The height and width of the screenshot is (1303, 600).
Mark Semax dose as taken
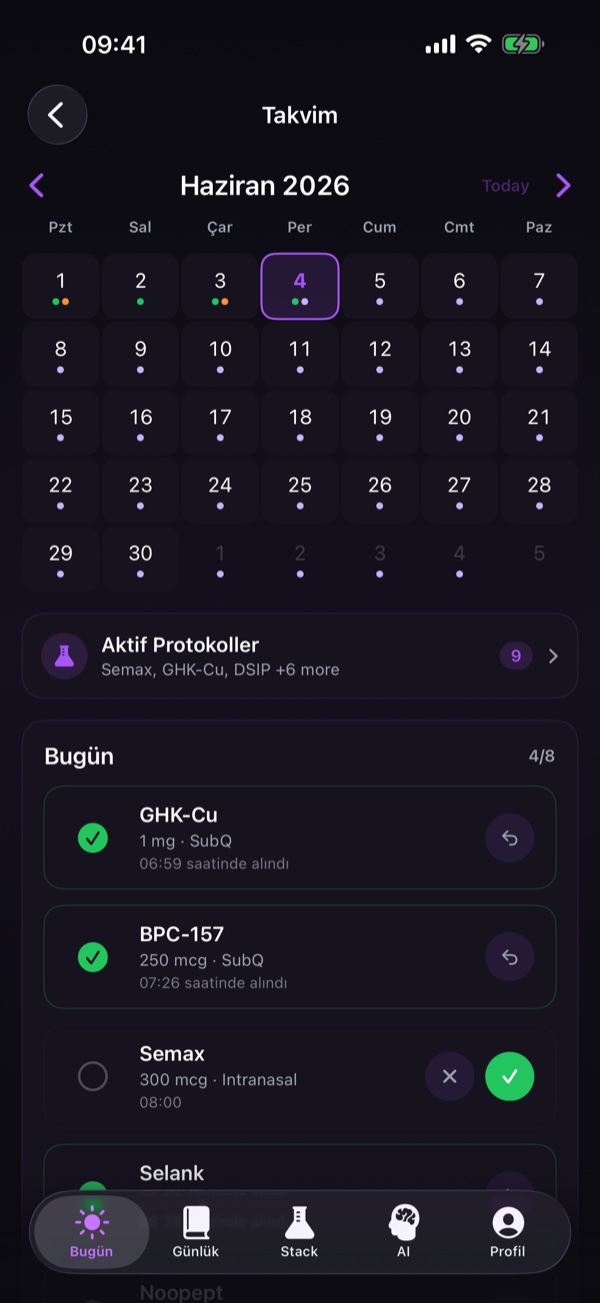pyautogui.click(x=510, y=1076)
